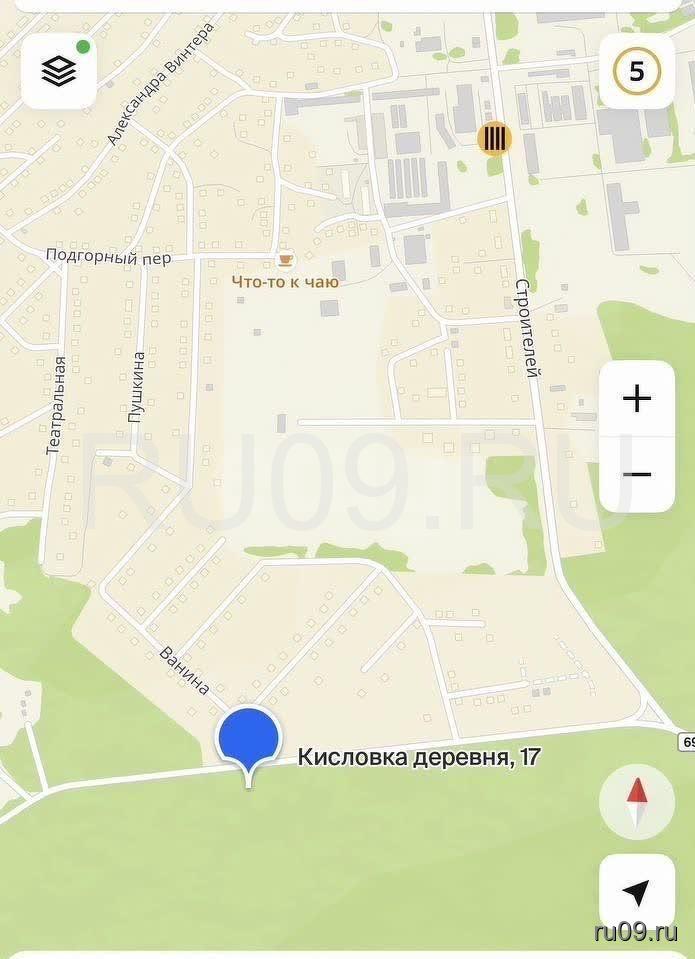The image size is (695, 959).
Task: Open the map layers menu
Action: (59, 71)
